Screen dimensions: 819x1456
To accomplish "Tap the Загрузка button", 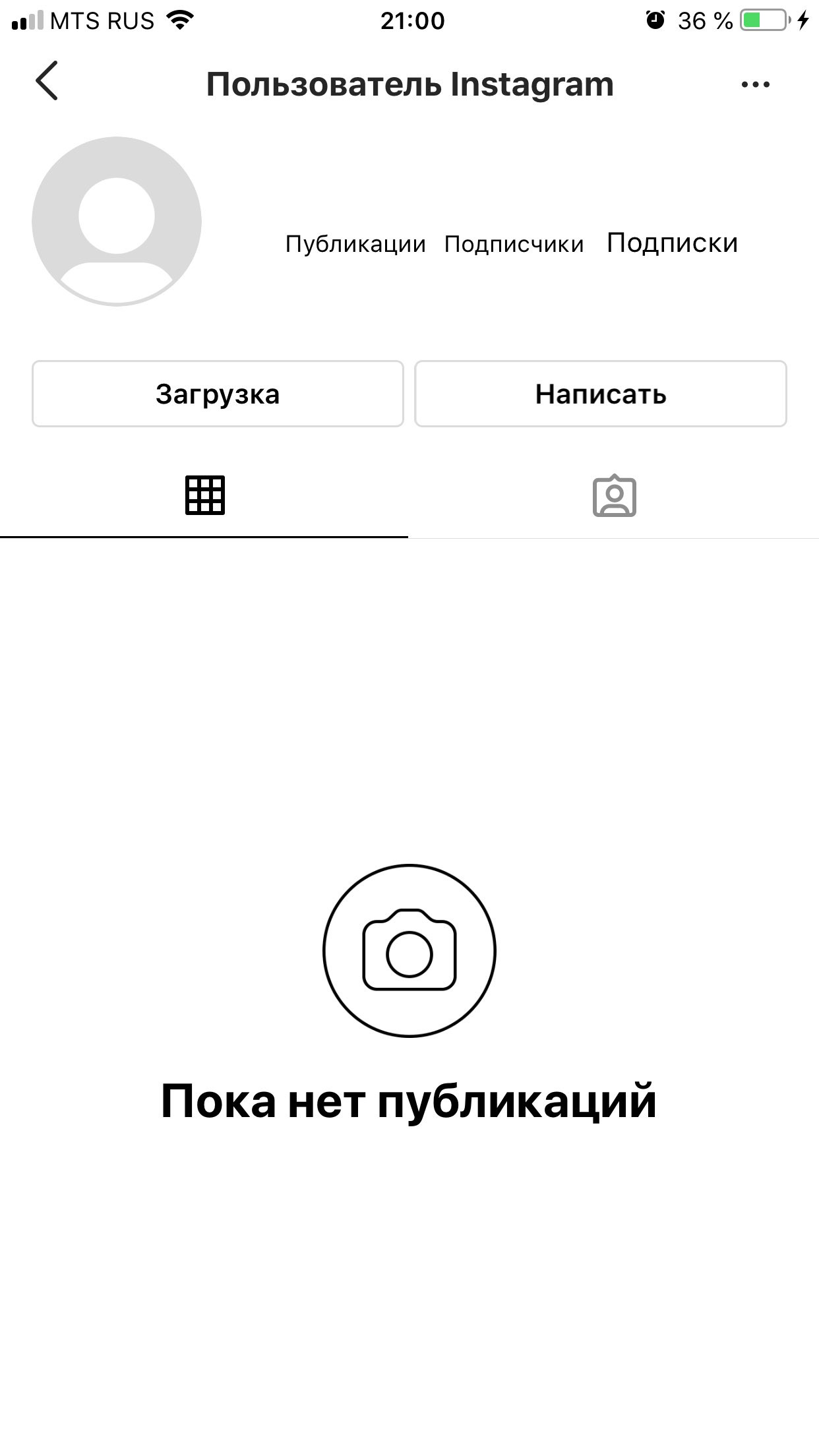I will point(218,394).
